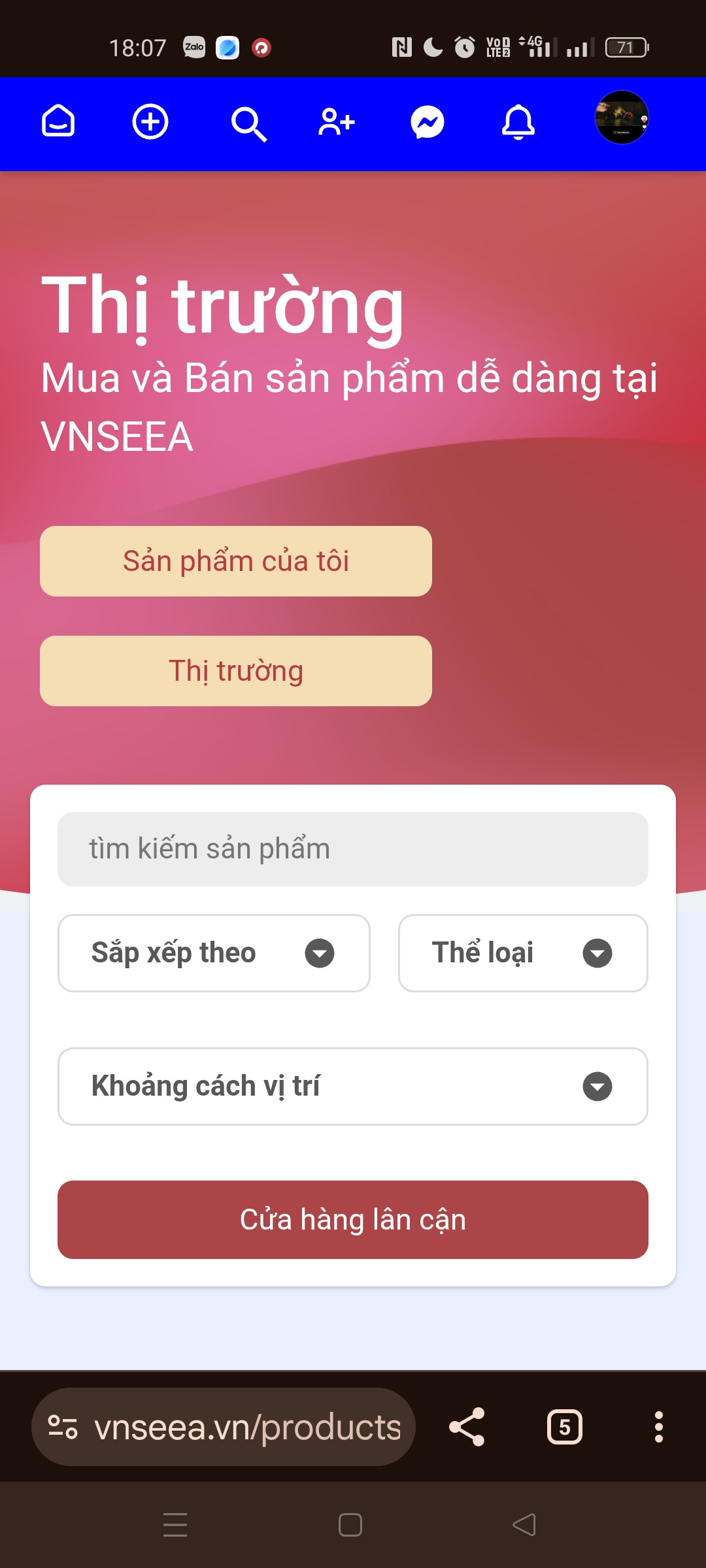The height and width of the screenshot is (1568, 706).
Task: Open the notifications bell
Action: (x=518, y=122)
